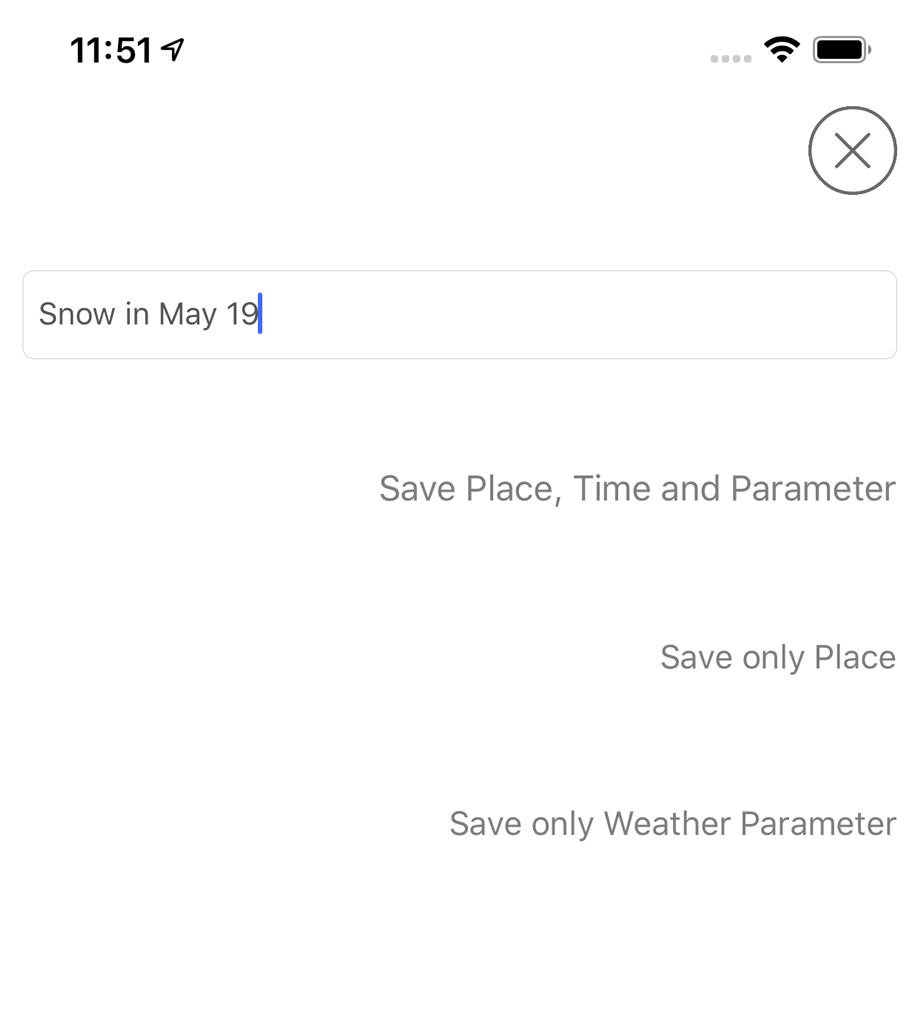Tap the name field containing Snow in May 19
This screenshot has width=919, height=1024.
click(459, 315)
